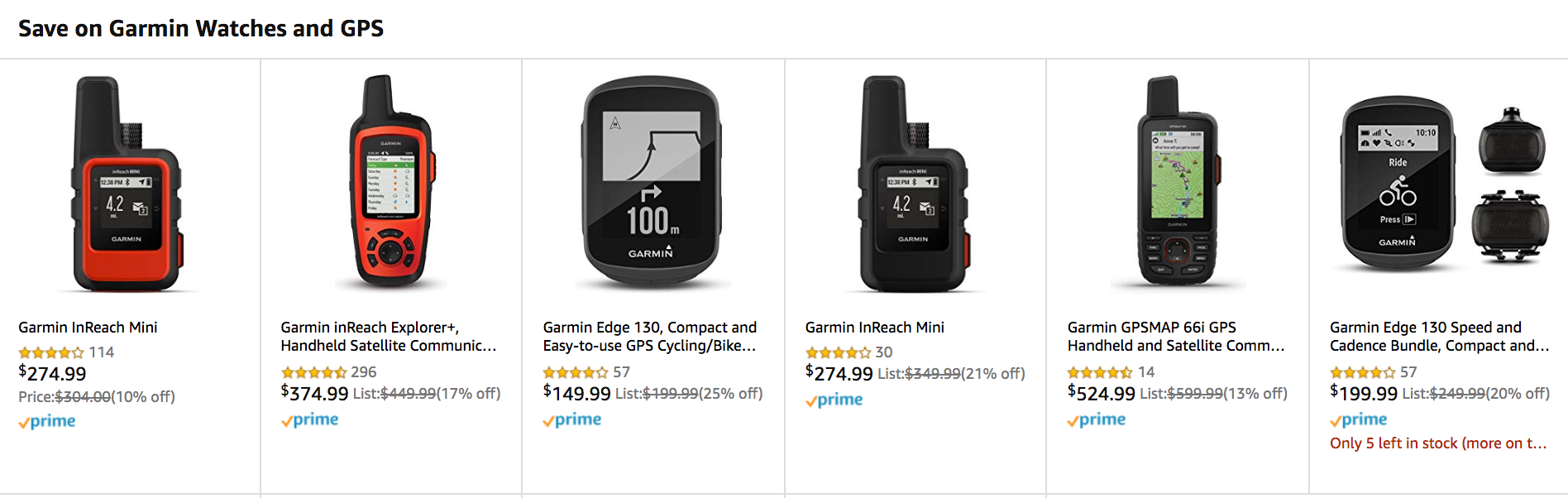Open the orange Garmin InReach Mini image

(128, 184)
